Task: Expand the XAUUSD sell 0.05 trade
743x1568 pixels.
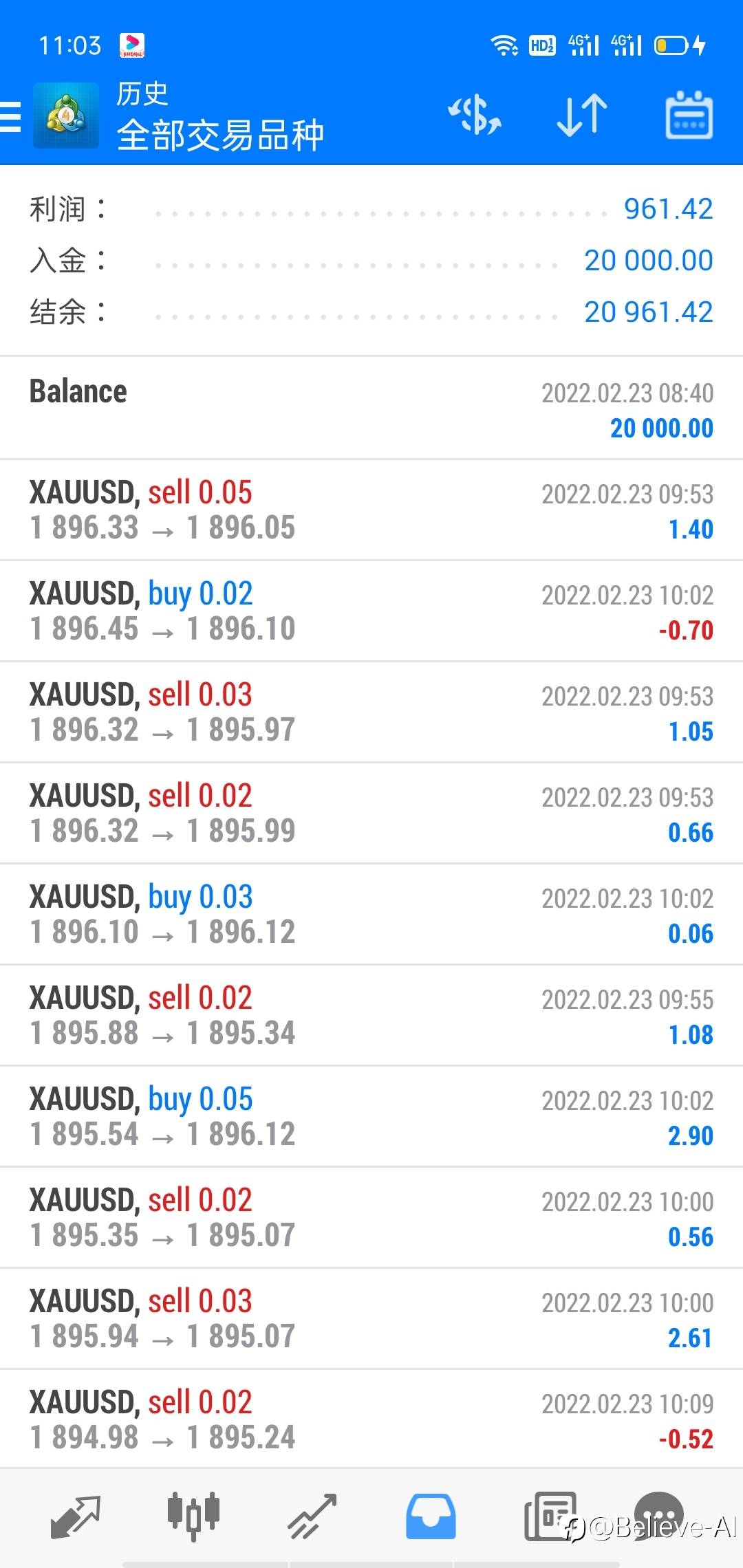Action: point(371,510)
